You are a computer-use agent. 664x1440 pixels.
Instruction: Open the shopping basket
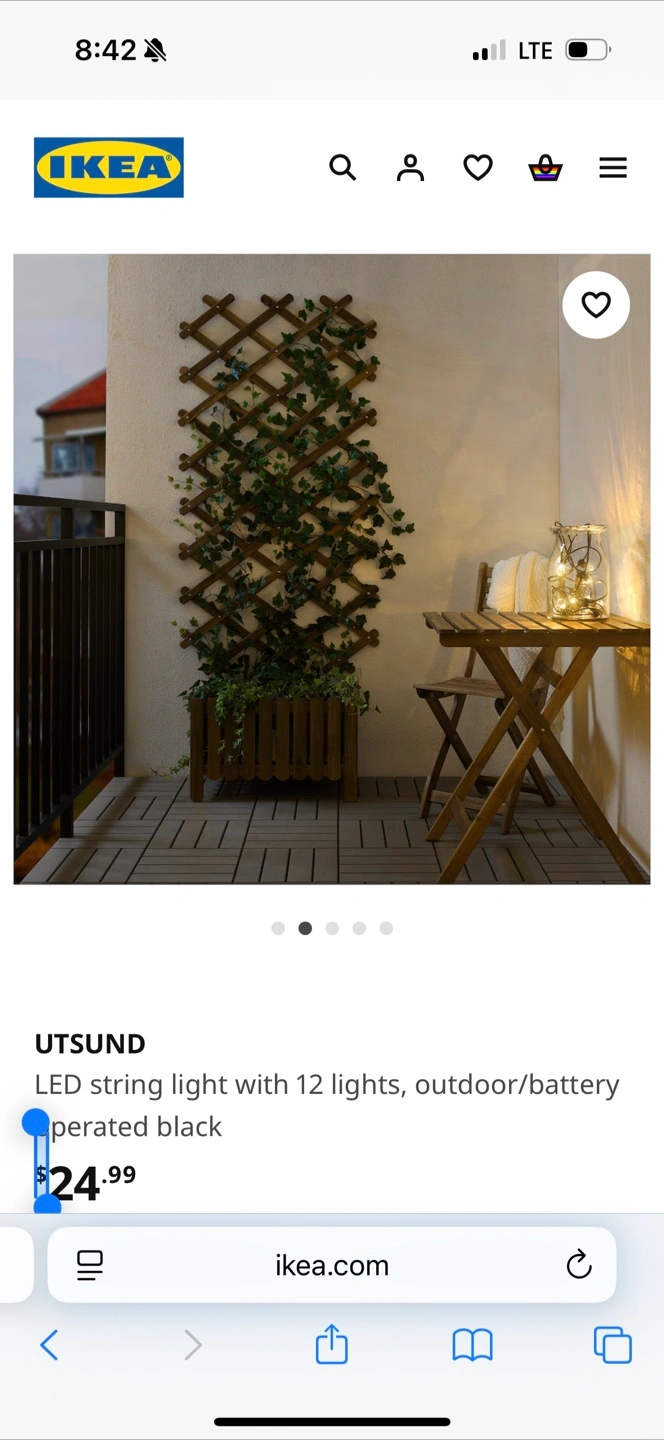[x=545, y=167]
